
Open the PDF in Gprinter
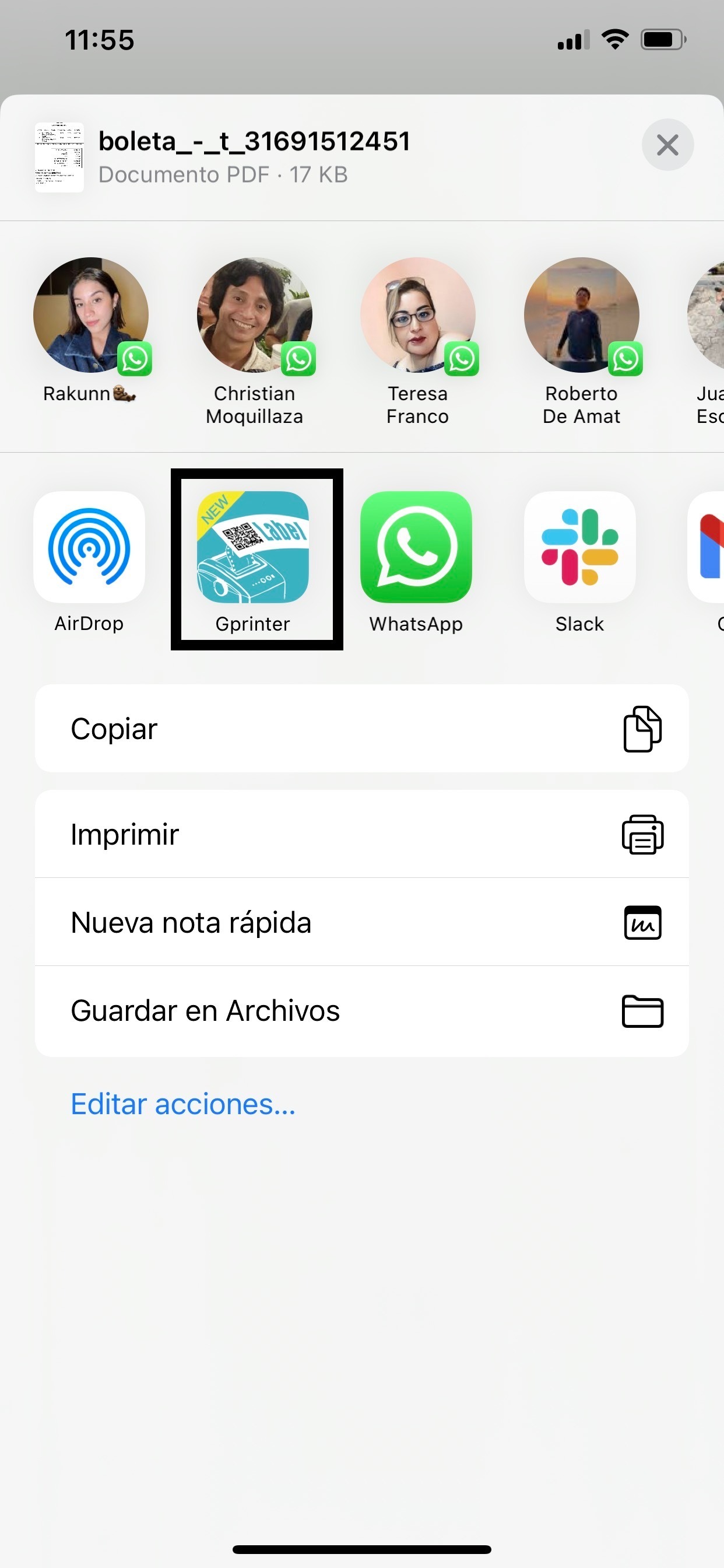coord(252,547)
